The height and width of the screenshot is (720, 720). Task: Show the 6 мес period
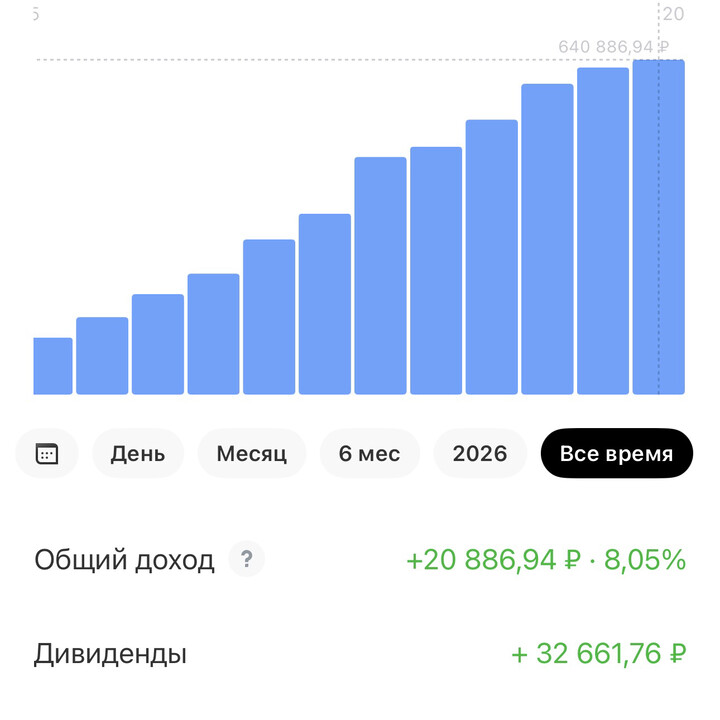pyautogui.click(x=369, y=454)
